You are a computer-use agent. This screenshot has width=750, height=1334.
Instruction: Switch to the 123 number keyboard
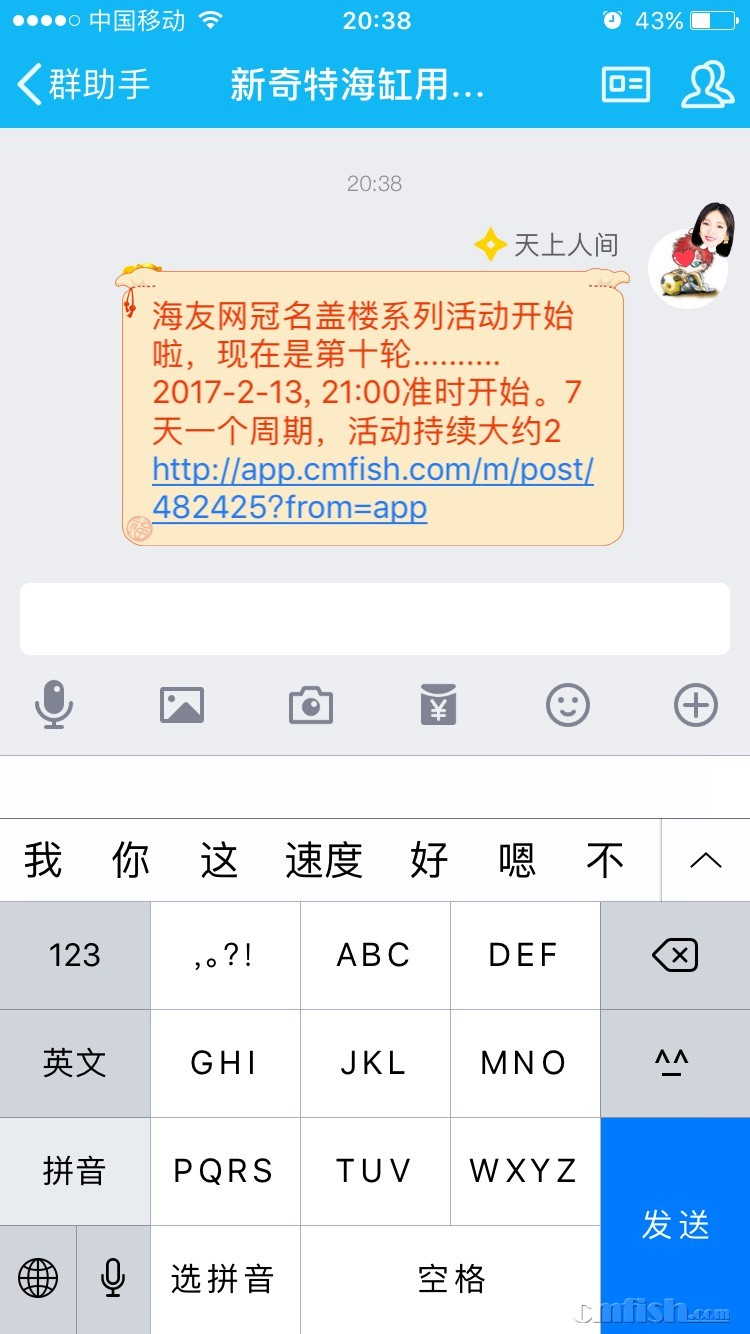tap(75, 956)
